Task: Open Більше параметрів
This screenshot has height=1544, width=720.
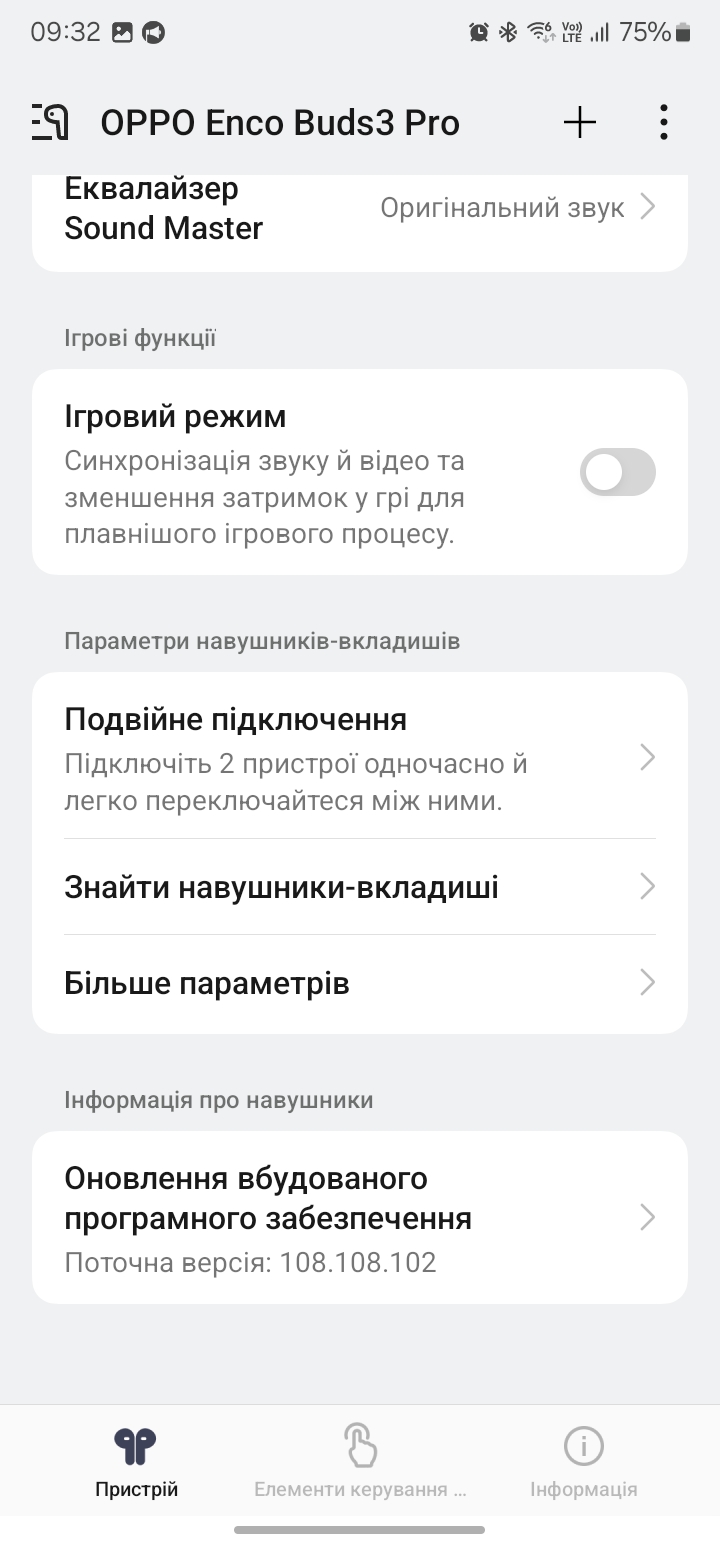Action: (x=360, y=983)
